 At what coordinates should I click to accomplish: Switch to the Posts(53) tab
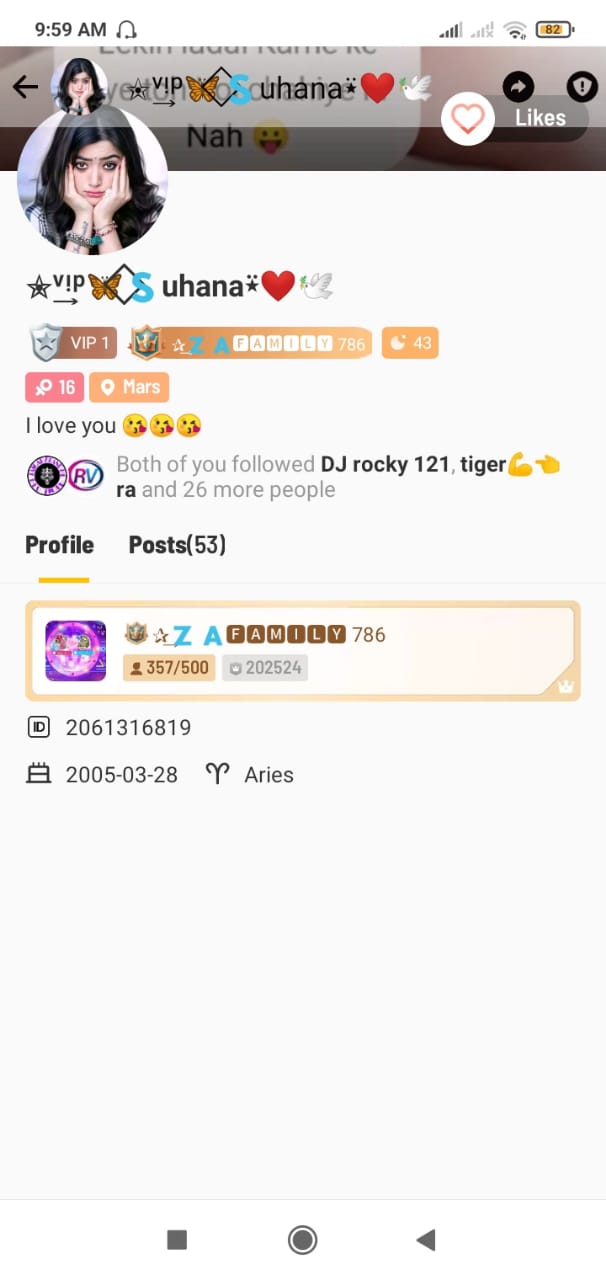tap(177, 545)
